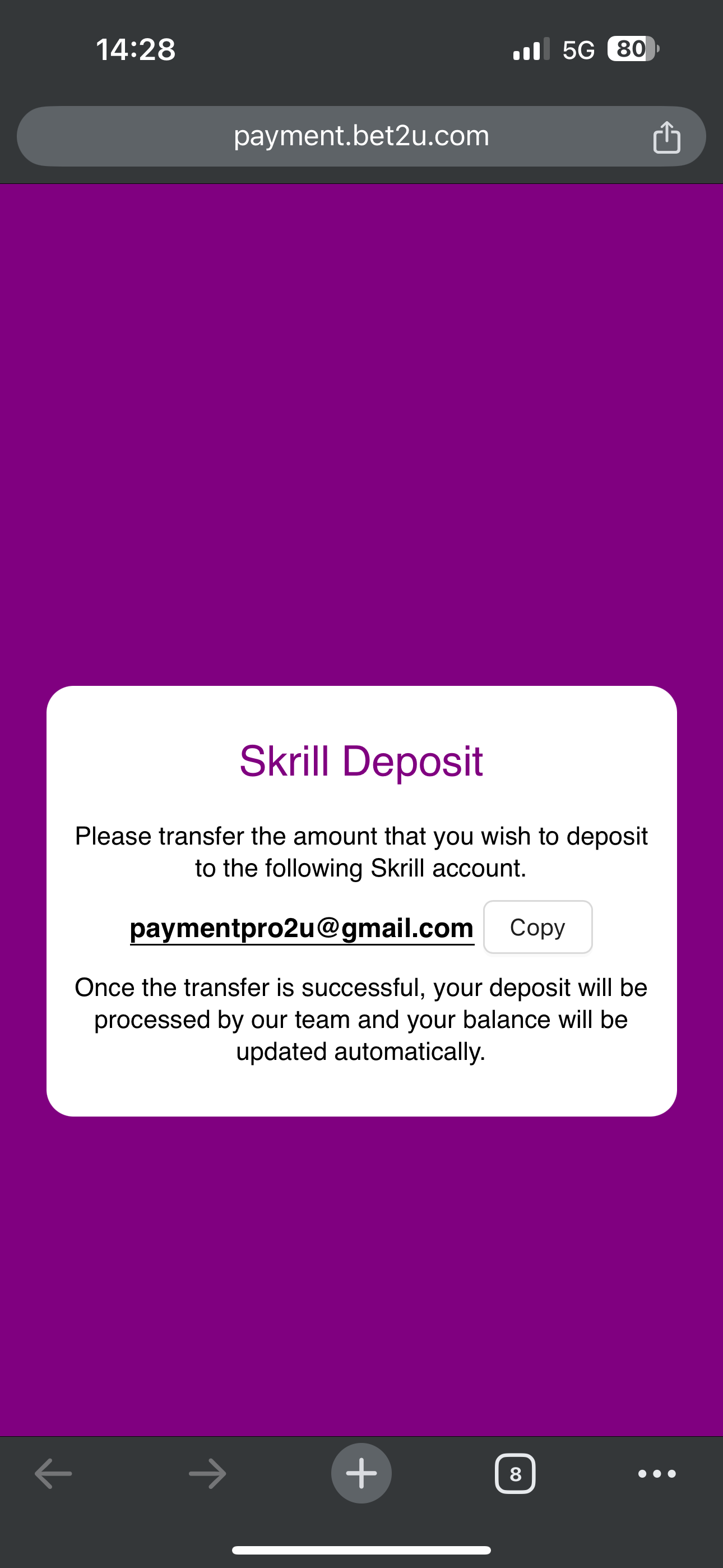Share this page from the address bar
The image size is (723, 1568).
666,137
